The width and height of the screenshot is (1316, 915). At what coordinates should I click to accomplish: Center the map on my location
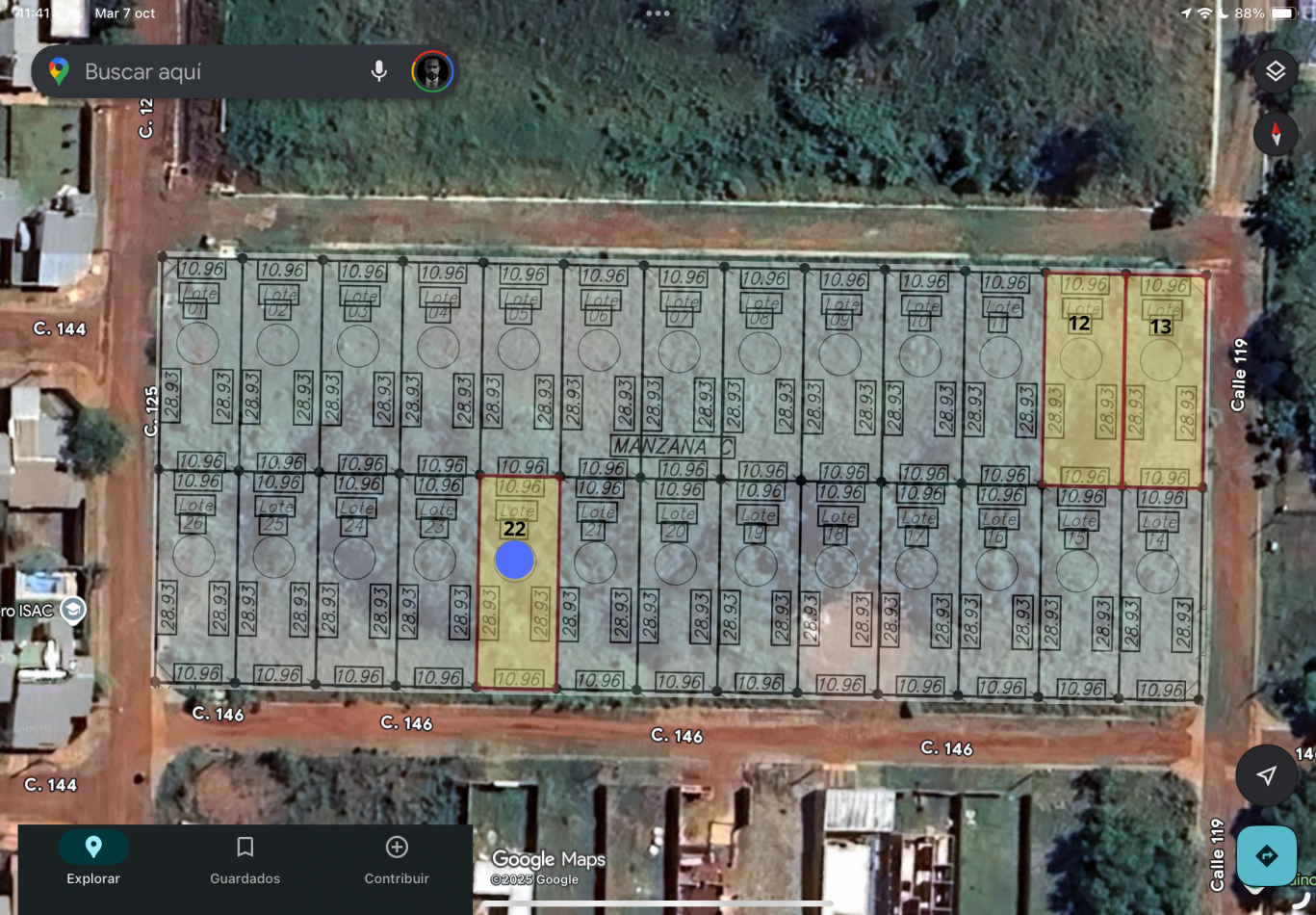1266,775
